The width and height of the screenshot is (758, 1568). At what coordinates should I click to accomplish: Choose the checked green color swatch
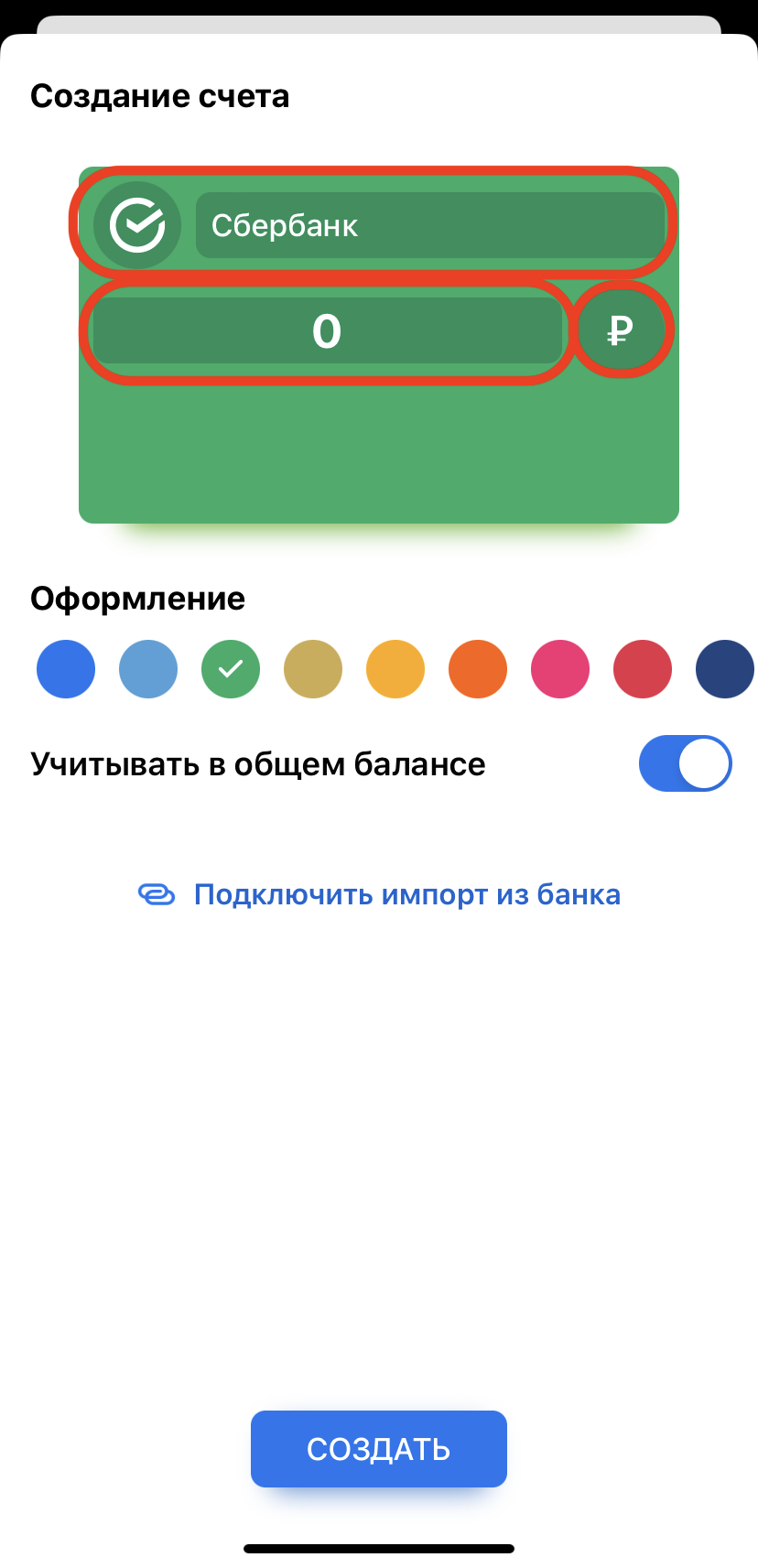point(231,669)
